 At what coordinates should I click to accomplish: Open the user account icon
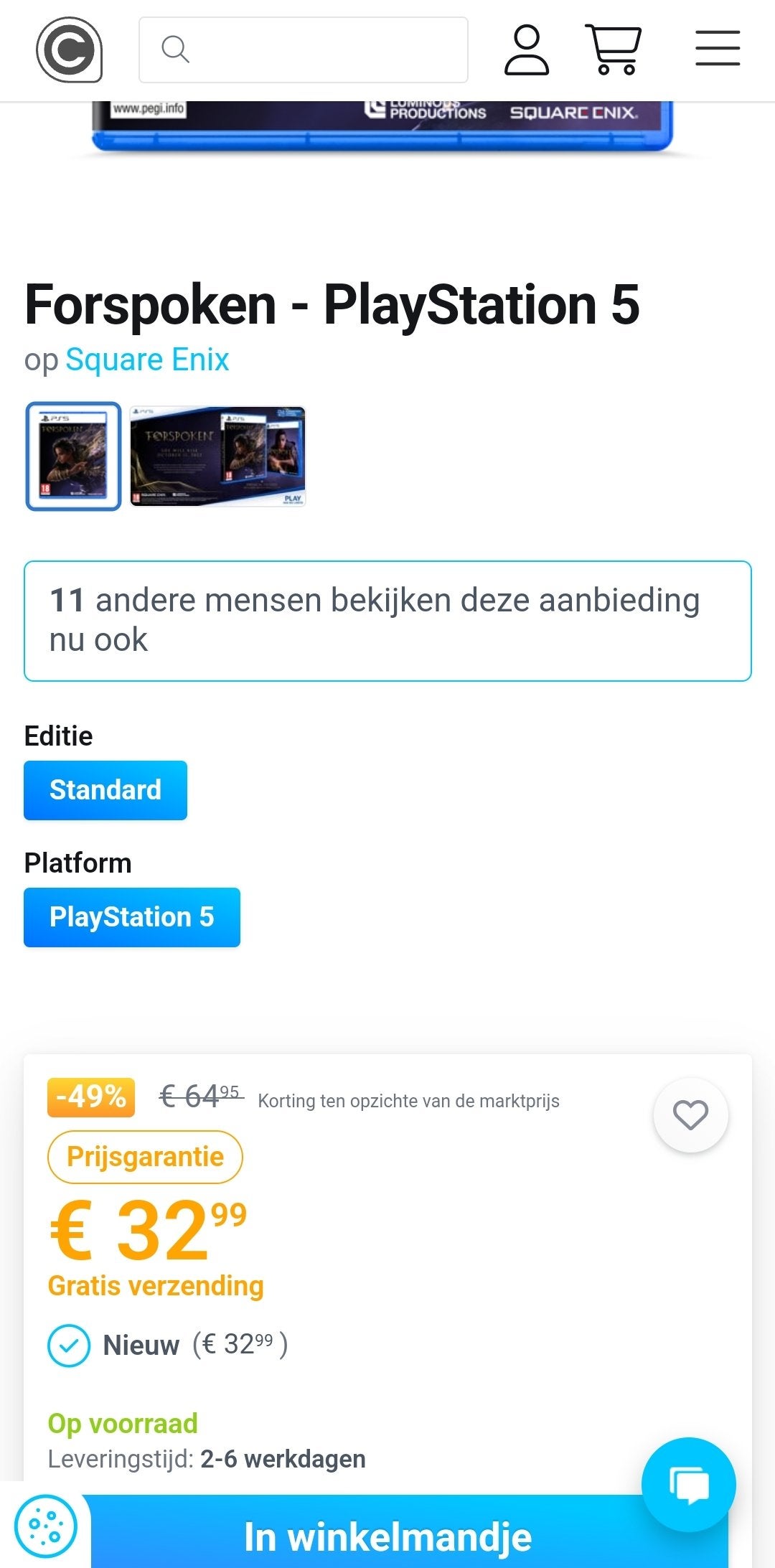point(527,50)
